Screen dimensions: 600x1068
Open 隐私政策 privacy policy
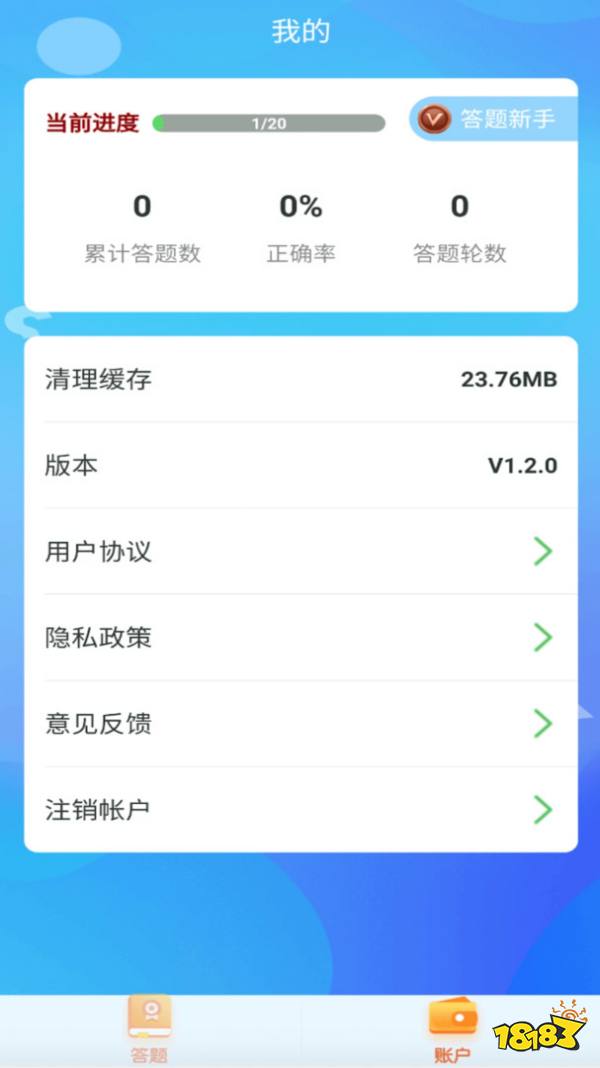[x=300, y=637]
